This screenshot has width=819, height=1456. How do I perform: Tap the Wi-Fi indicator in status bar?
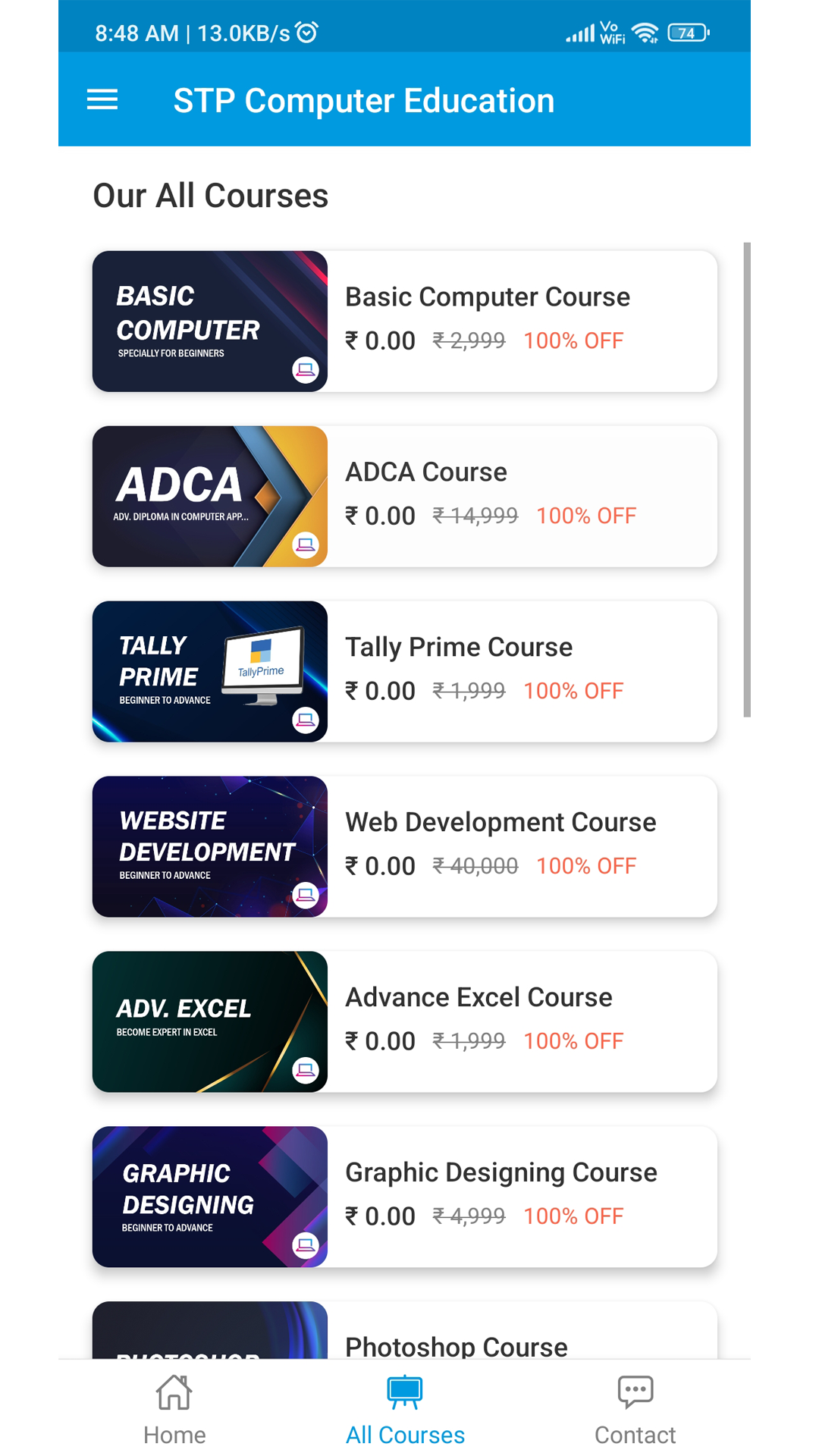click(x=645, y=32)
